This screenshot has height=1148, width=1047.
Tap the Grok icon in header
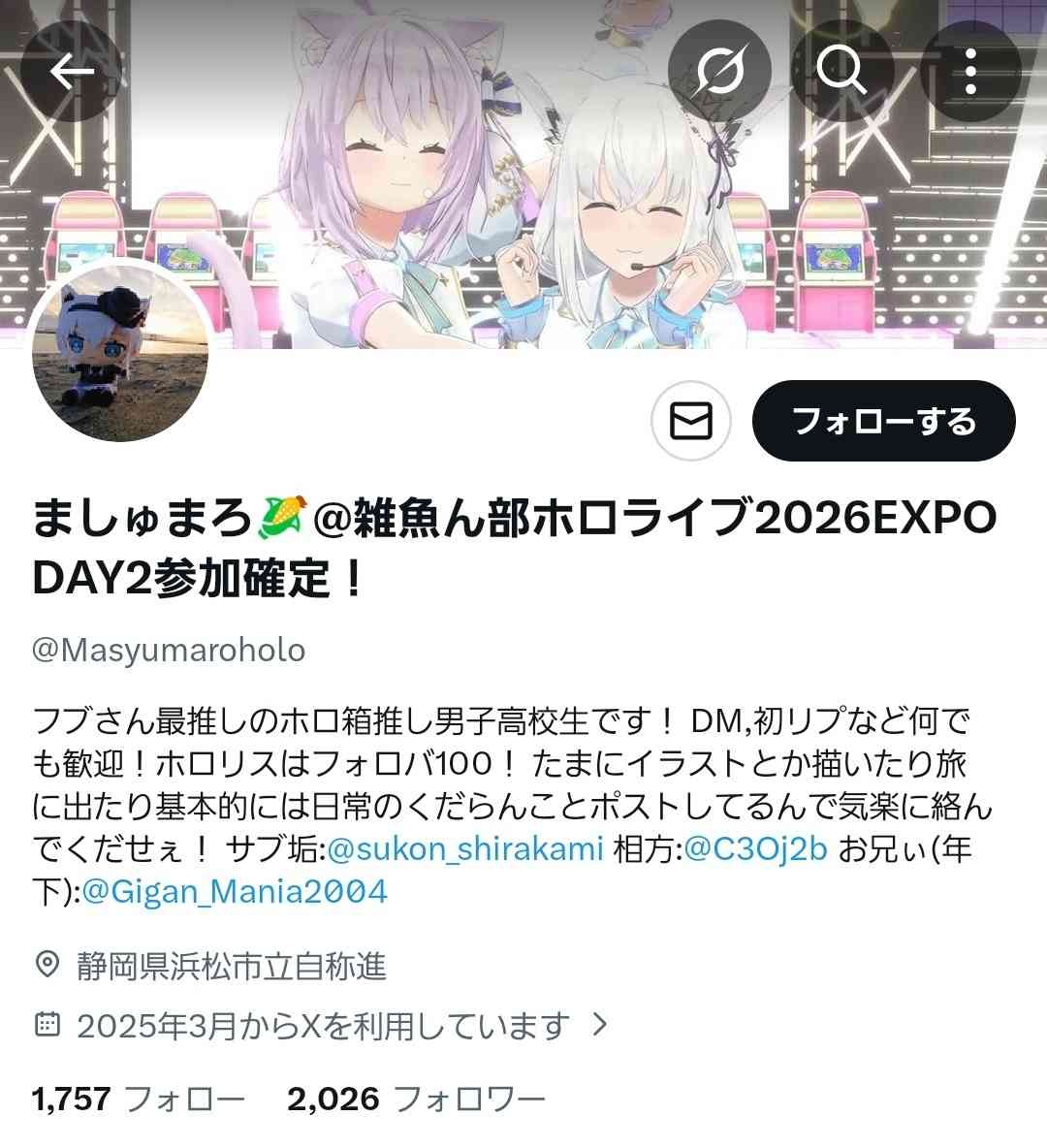pyautogui.click(x=719, y=71)
